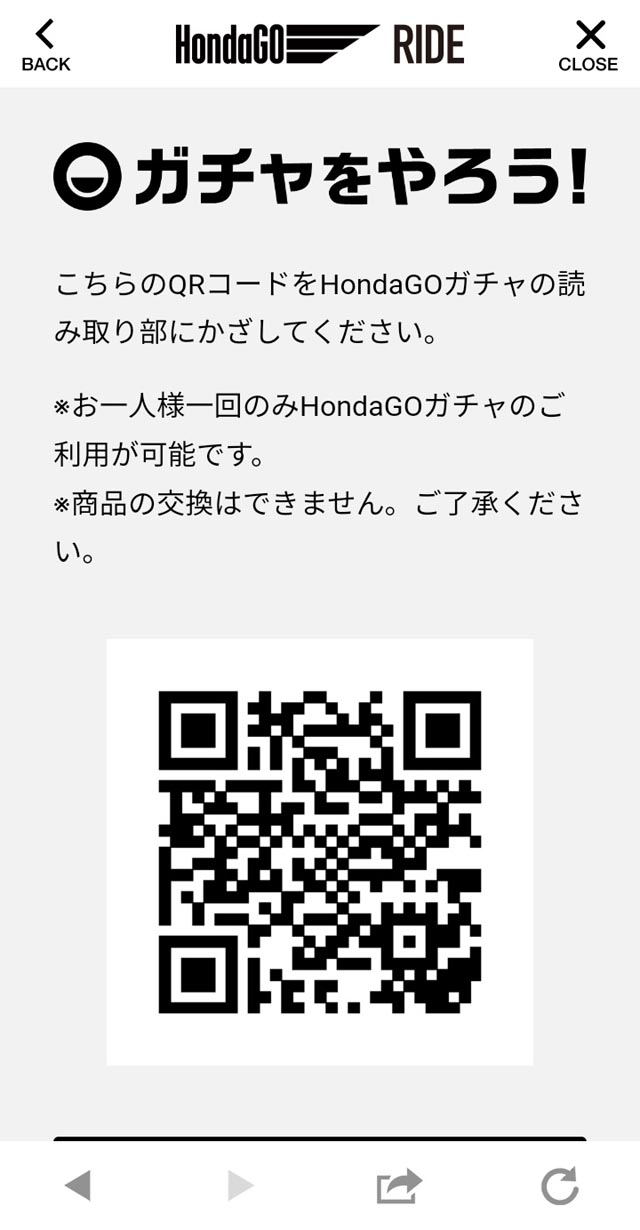Image resolution: width=640 pixels, height=1230 pixels.
Task: Share this page via the share icon
Action: click(399, 1186)
